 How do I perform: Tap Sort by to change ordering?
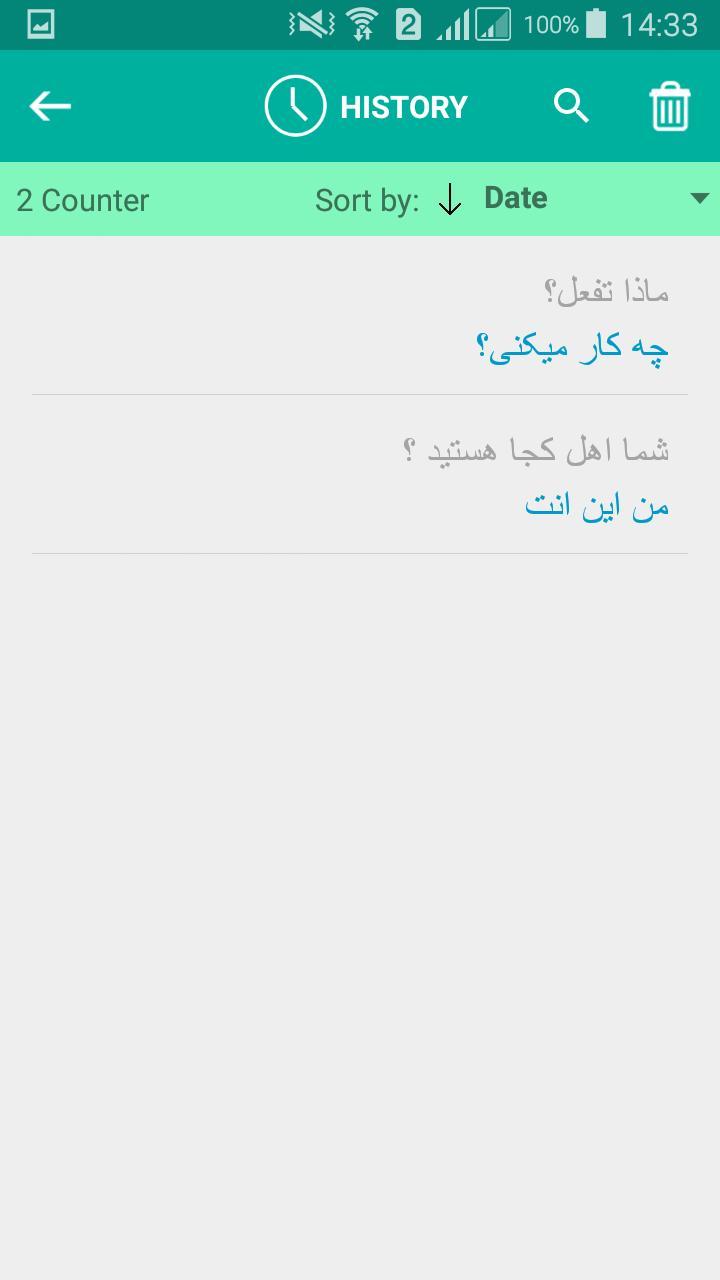(365, 200)
